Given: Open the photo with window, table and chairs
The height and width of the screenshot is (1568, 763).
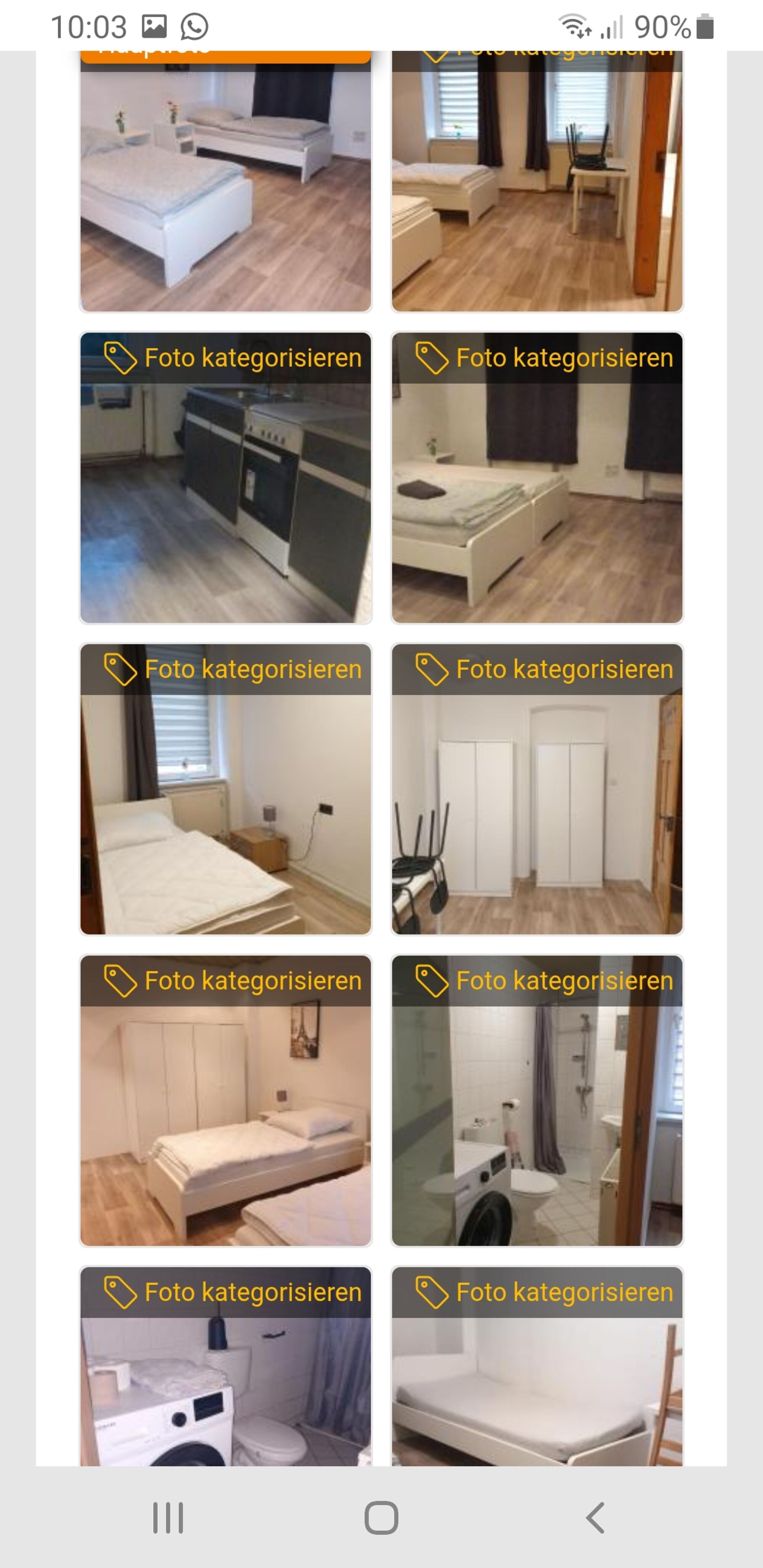Looking at the screenshot, I should tap(536, 189).
